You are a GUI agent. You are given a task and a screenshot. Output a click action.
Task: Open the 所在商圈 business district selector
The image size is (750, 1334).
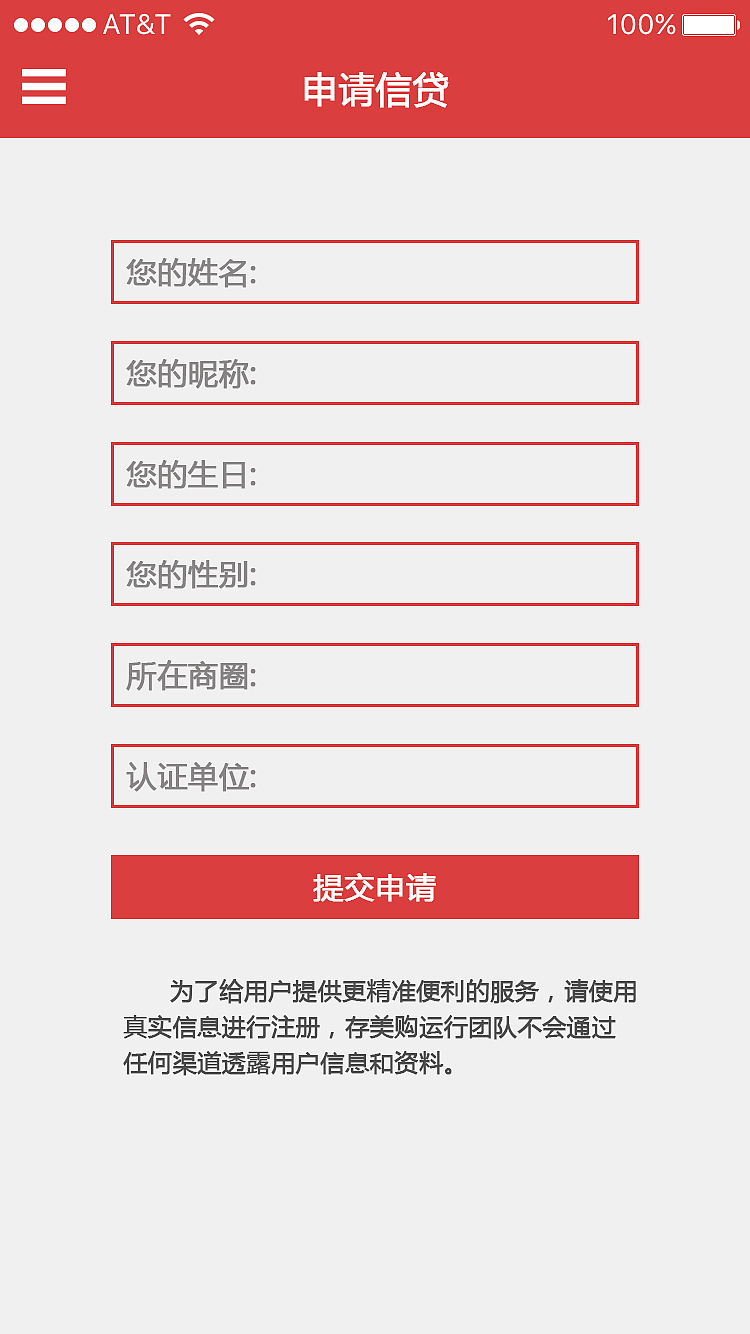click(x=375, y=675)
